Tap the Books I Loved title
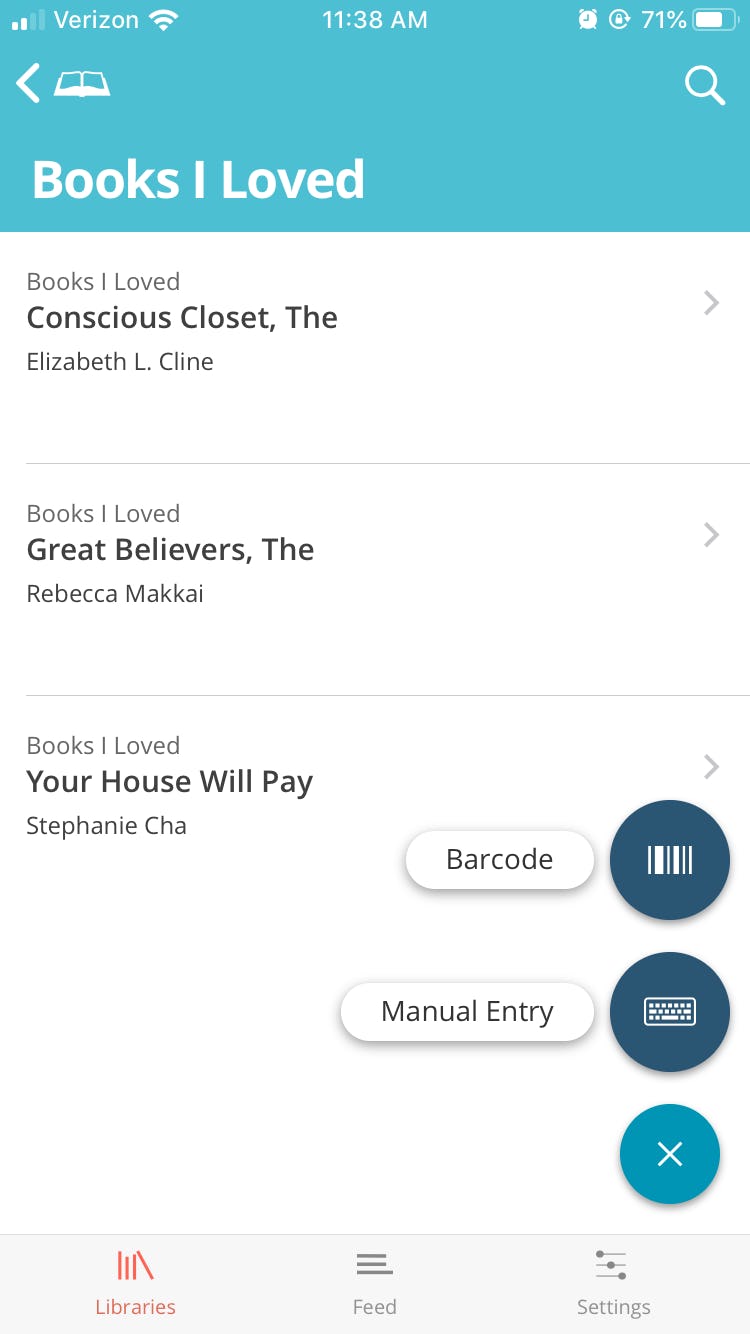The width and height of the screenshot is (750, 1334). [197, 180]
